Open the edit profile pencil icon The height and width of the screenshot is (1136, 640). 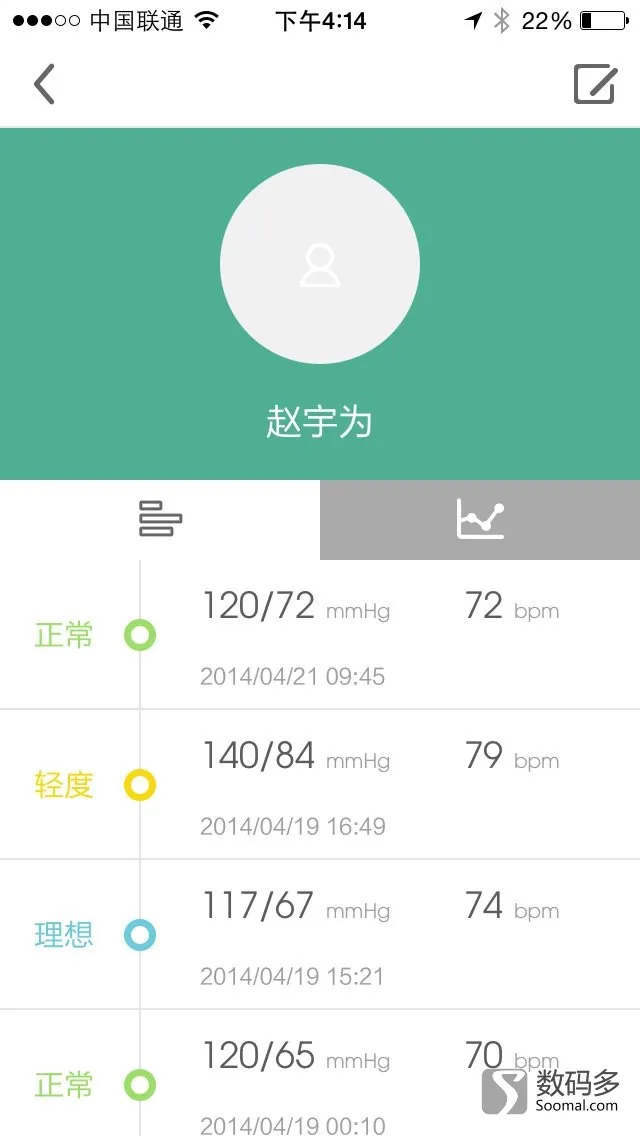pyautogui.click(x=595, y=84)
